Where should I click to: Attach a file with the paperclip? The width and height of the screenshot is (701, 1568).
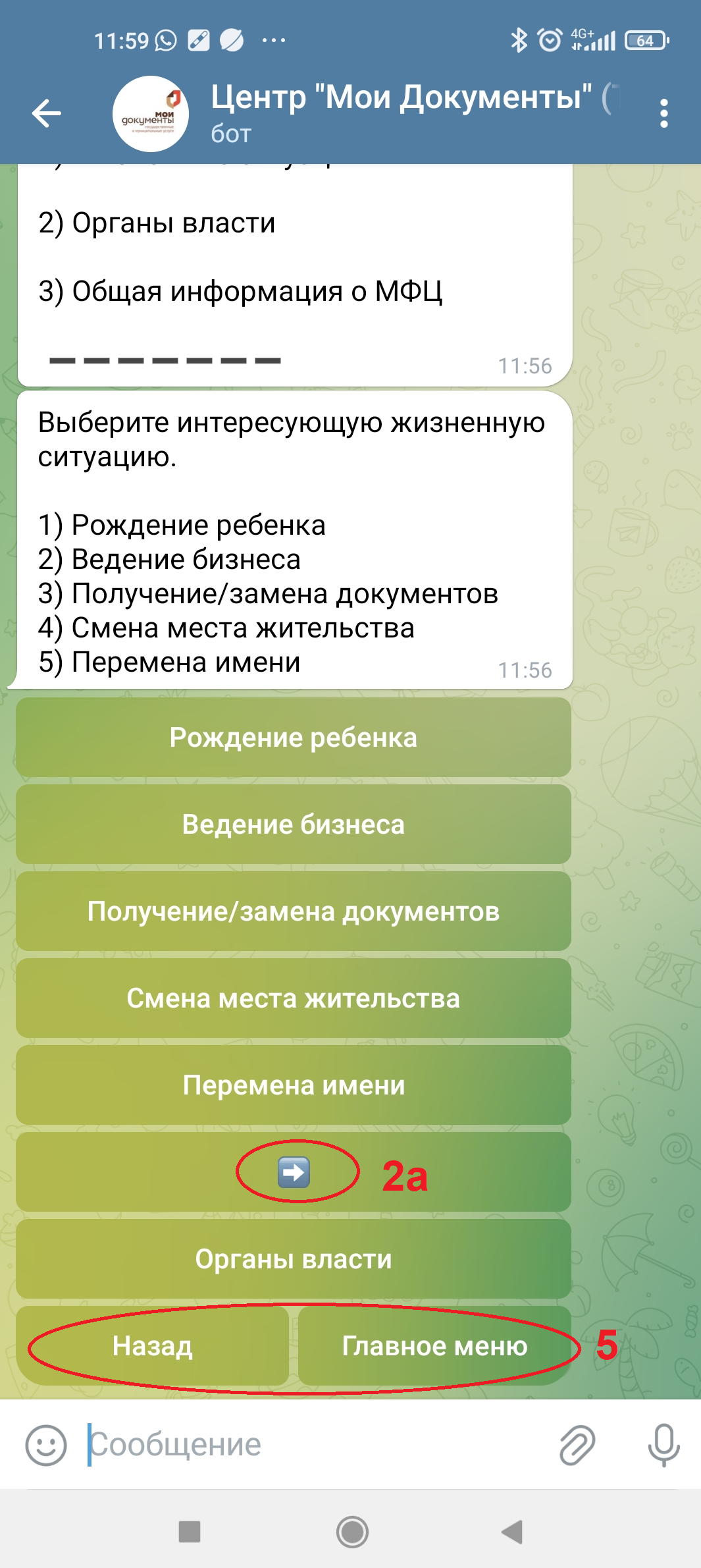[x=577, y=1445]
